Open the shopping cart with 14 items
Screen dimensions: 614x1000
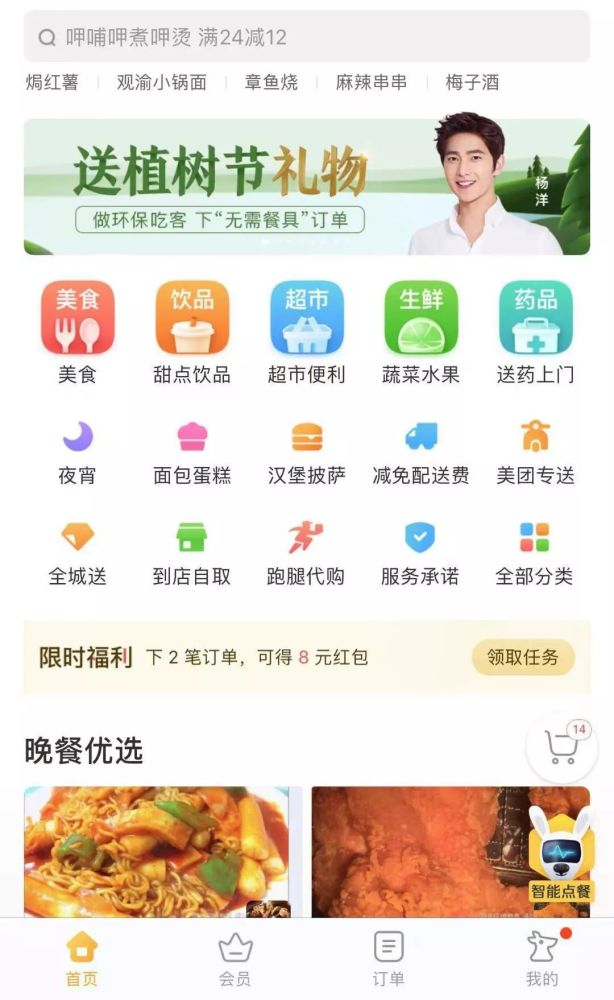point(562,747)
